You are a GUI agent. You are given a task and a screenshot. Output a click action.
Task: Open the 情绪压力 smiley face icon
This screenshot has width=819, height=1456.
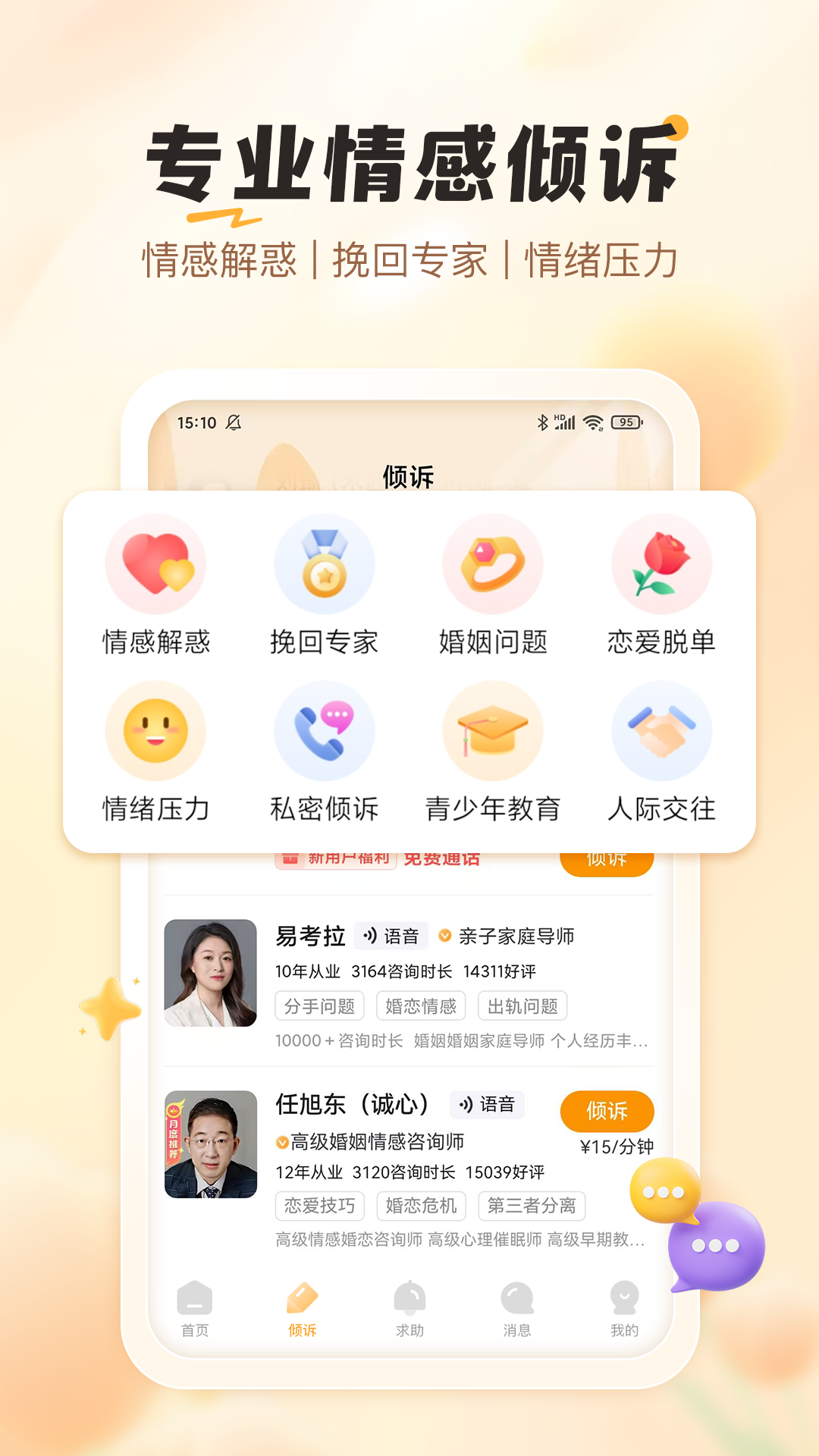(155, 730)
